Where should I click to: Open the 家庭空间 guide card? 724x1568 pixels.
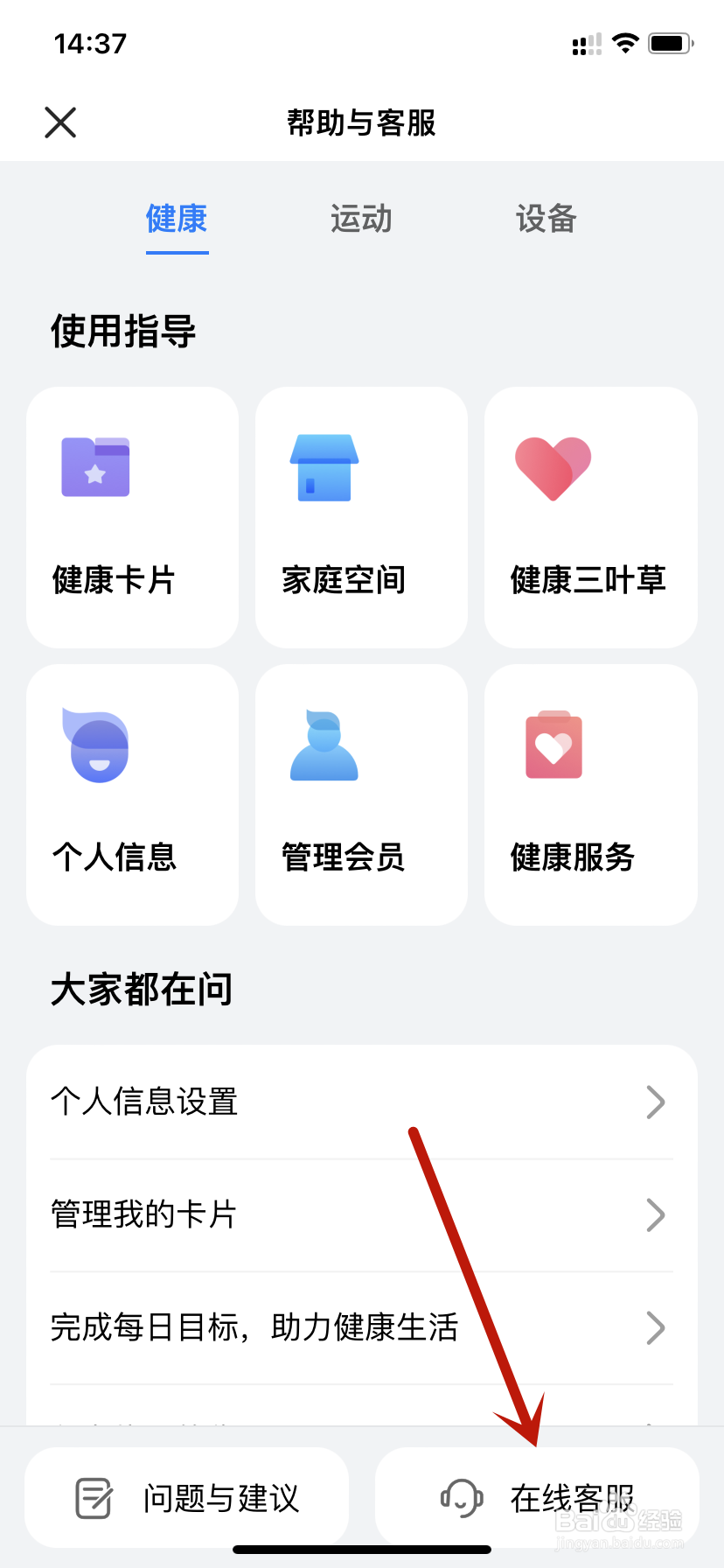pos(361,517)
